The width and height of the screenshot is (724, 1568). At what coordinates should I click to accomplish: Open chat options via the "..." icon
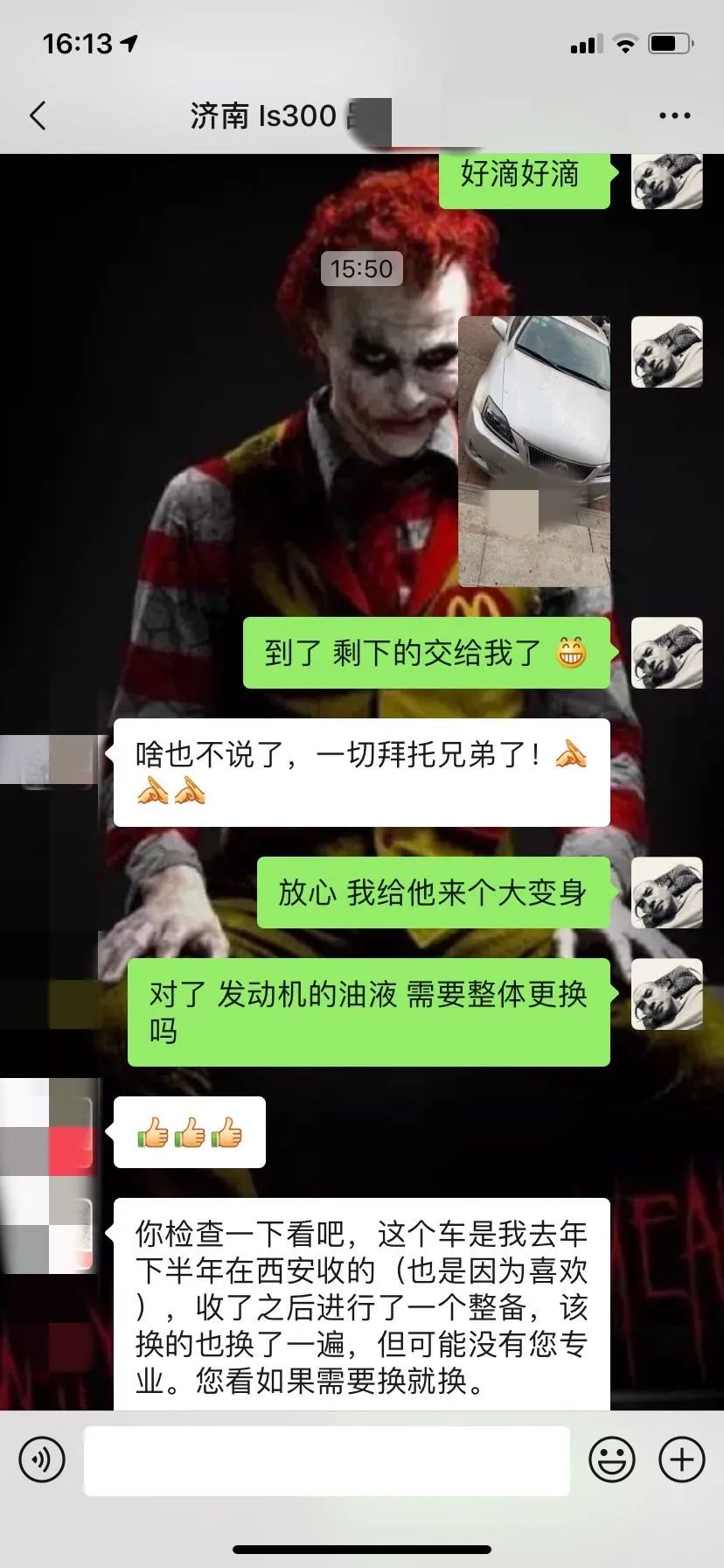(674, 115)
